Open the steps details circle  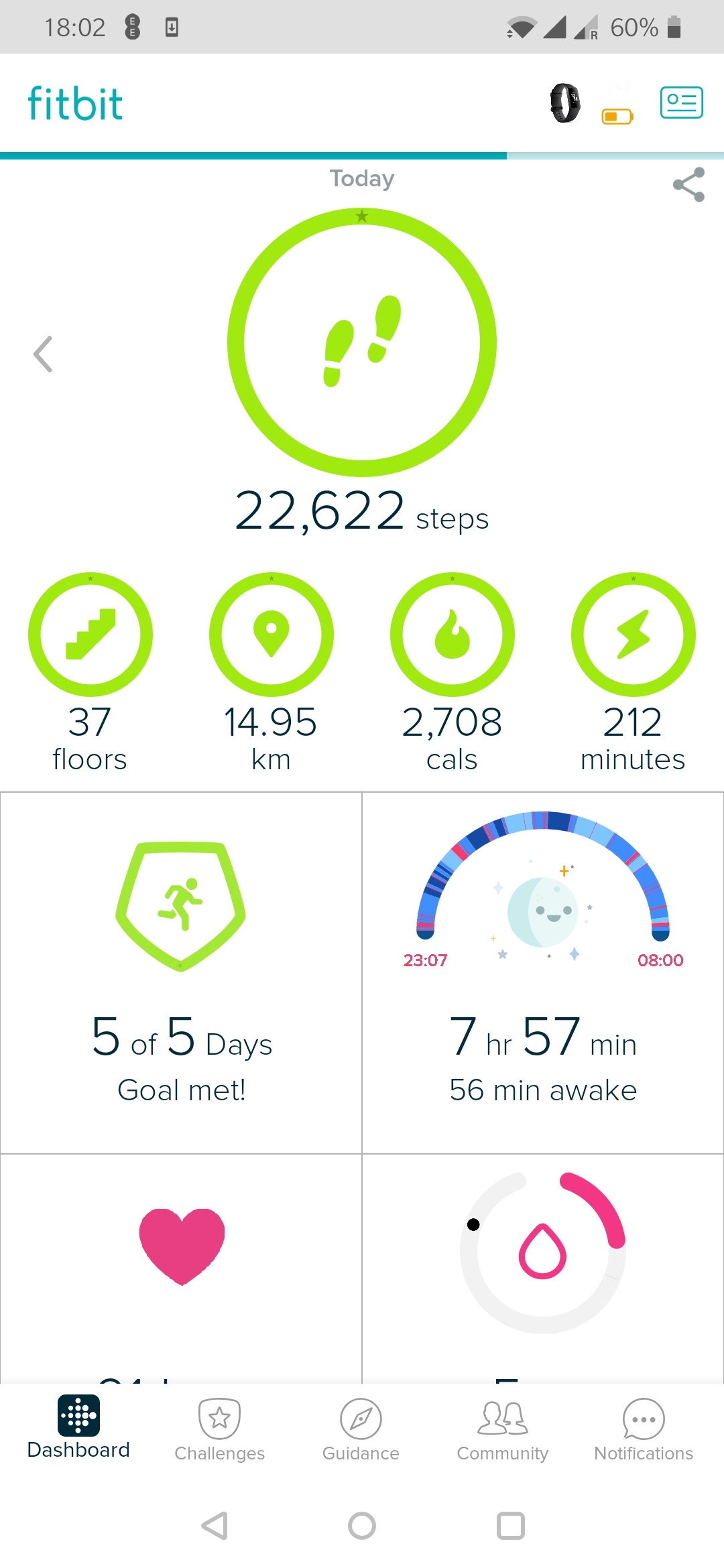point(362,342)
